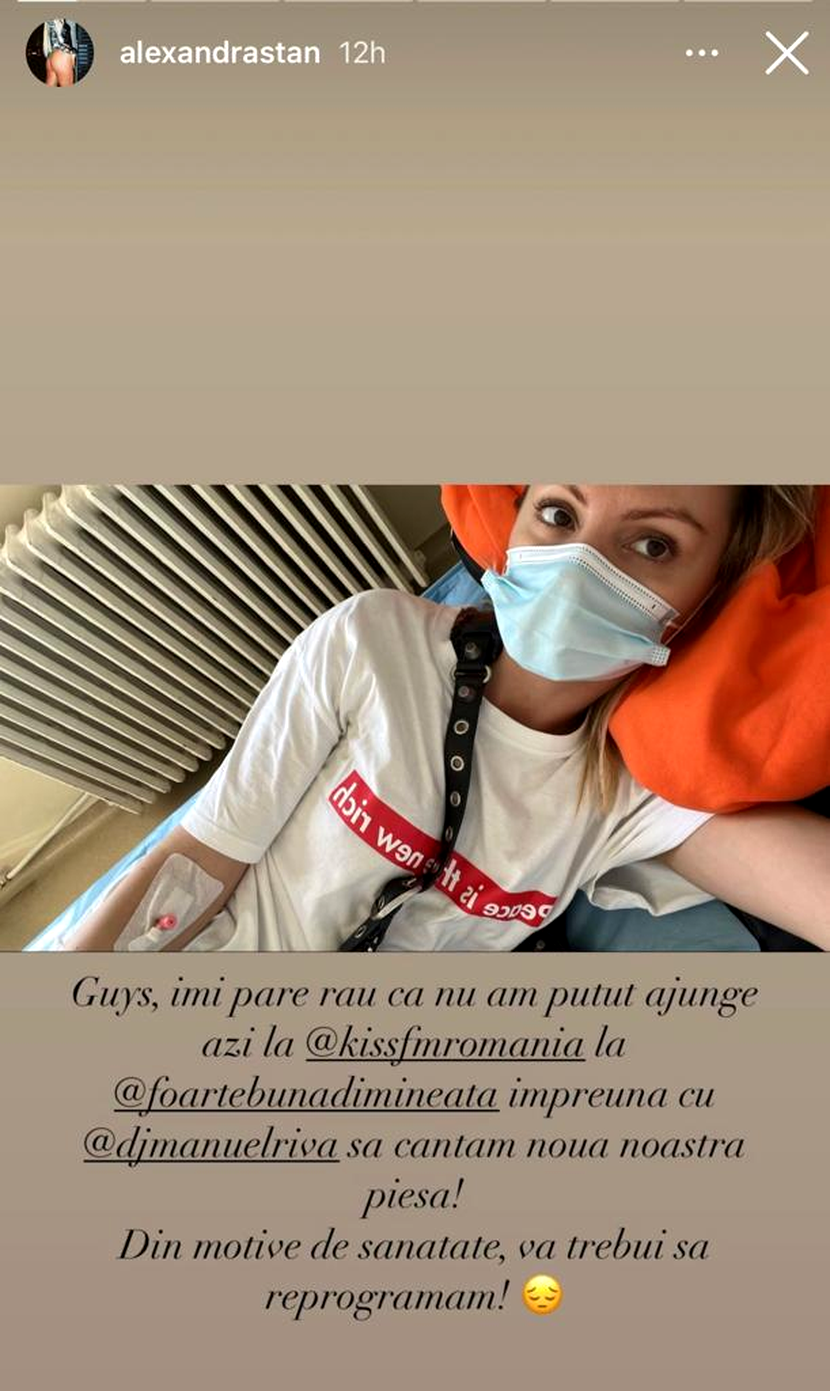Open the three-dot story options menu
The image size is (830, 1391).
click(702, 54)
